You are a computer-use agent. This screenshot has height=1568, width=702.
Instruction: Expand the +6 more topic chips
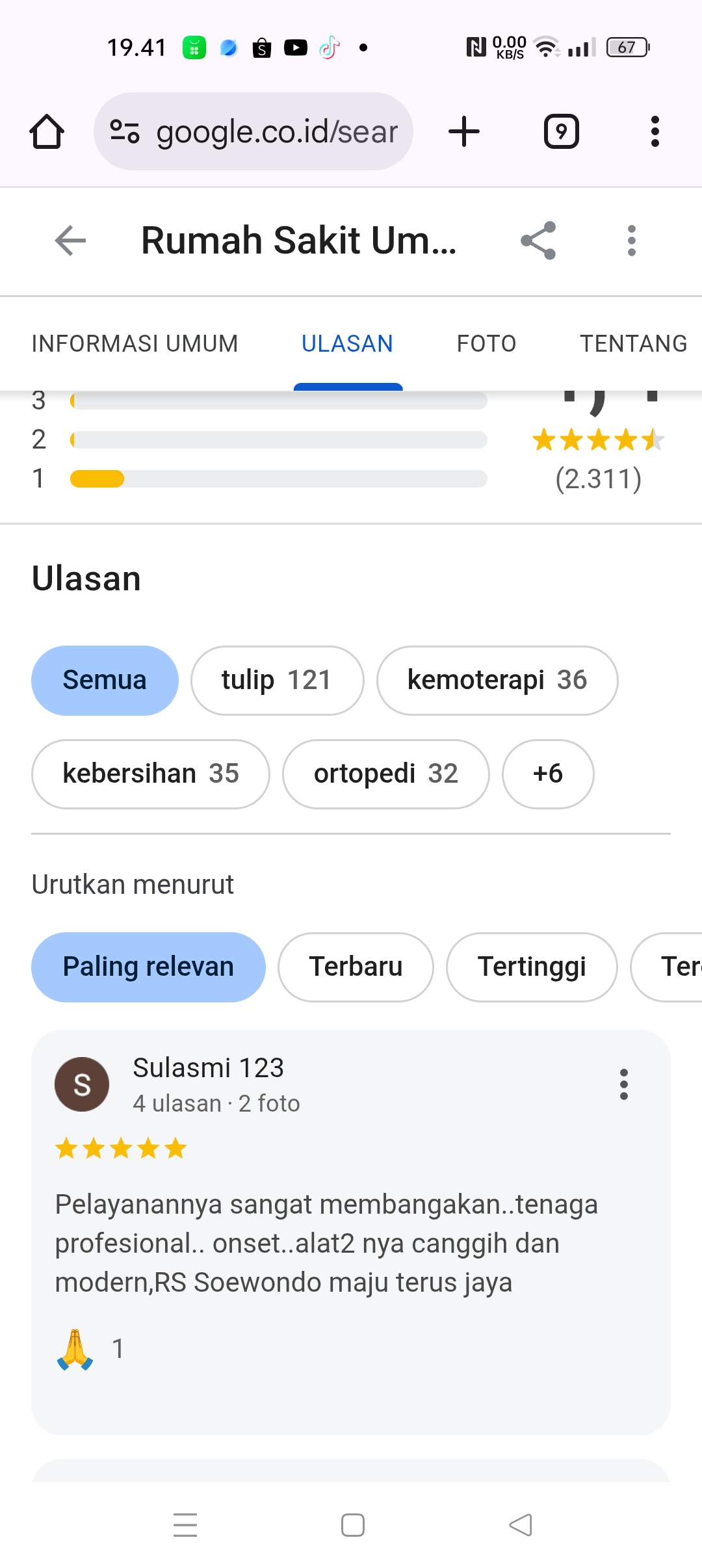pyautogui.click(x=547, y=774)
